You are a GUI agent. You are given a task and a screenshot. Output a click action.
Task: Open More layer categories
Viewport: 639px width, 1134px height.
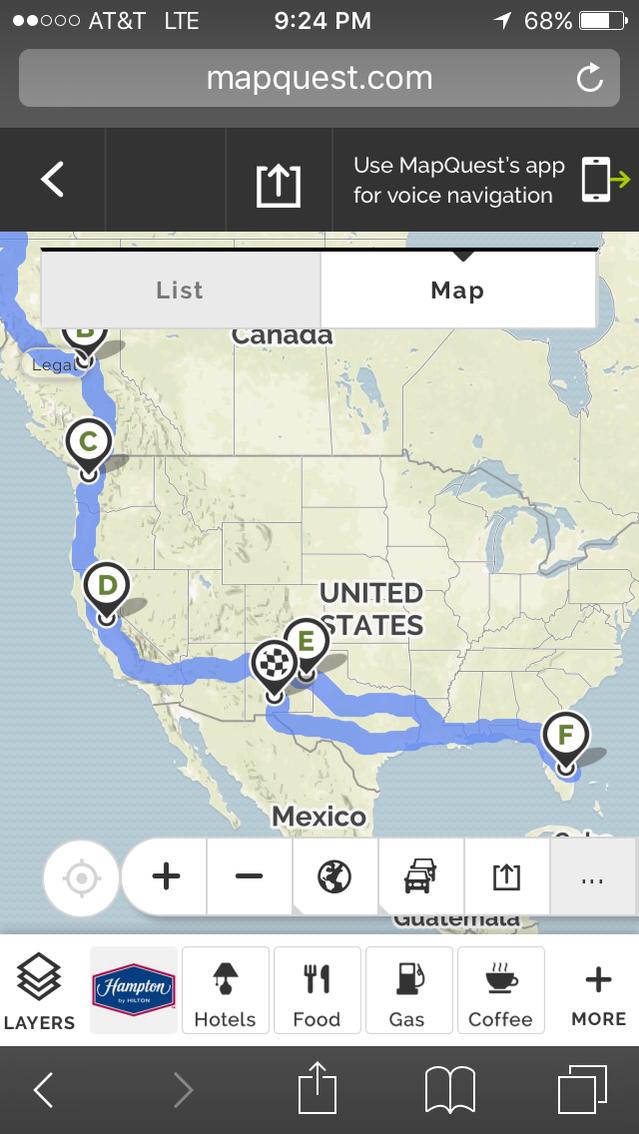599,991
